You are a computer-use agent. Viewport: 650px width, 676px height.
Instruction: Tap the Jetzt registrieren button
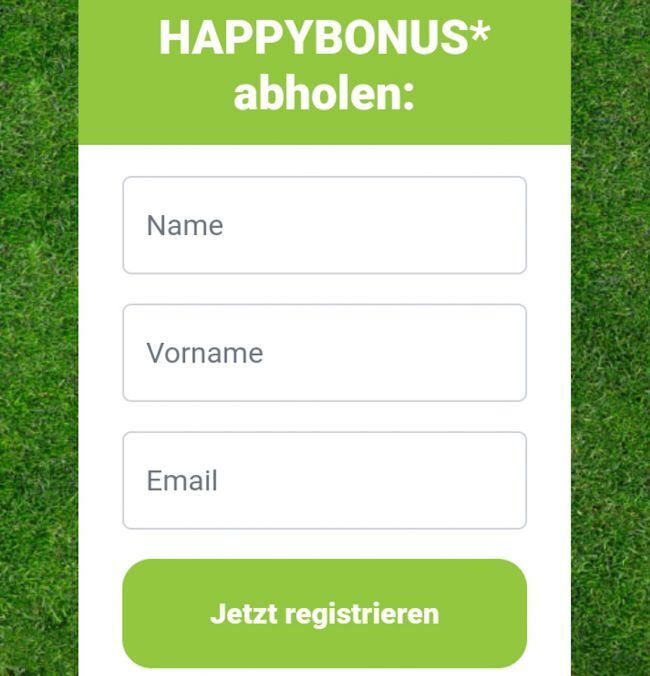point(324,613)
